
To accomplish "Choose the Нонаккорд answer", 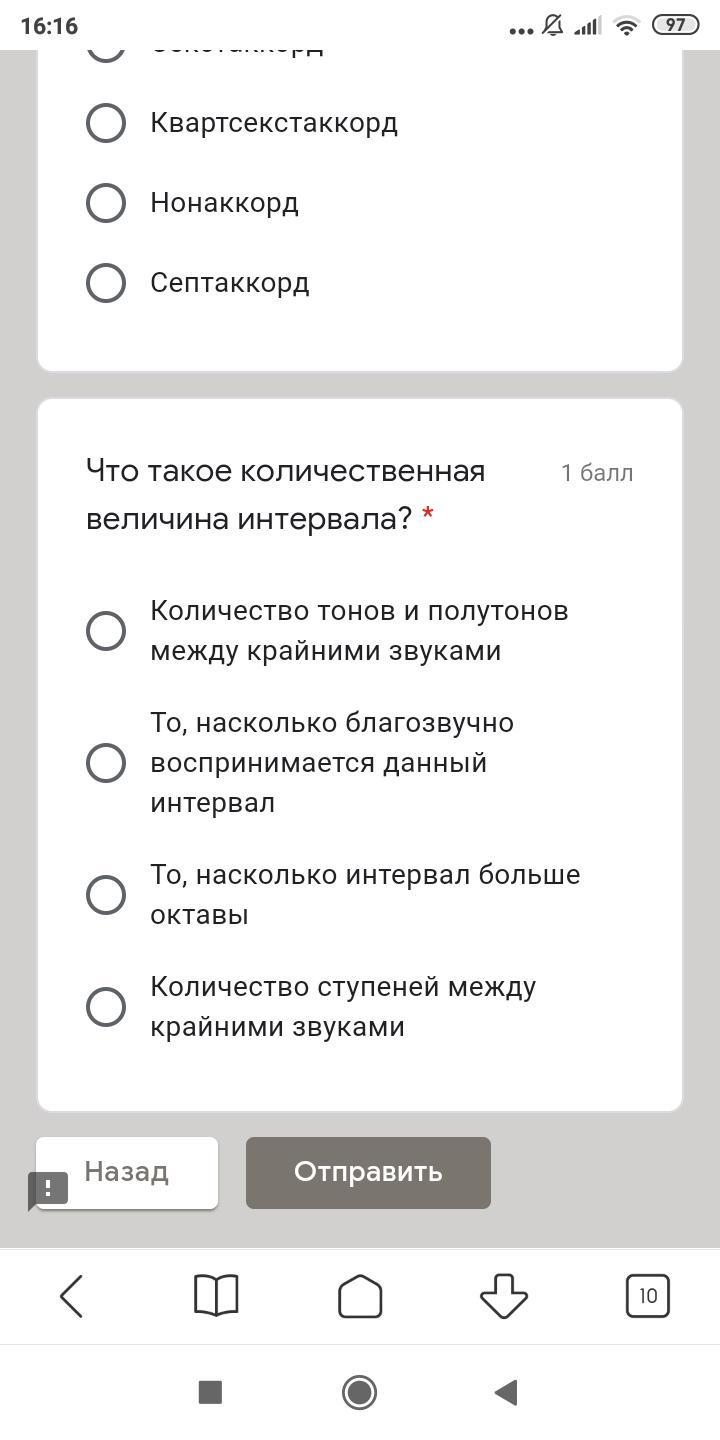I will pyautogui.click(x=106, y=203).
